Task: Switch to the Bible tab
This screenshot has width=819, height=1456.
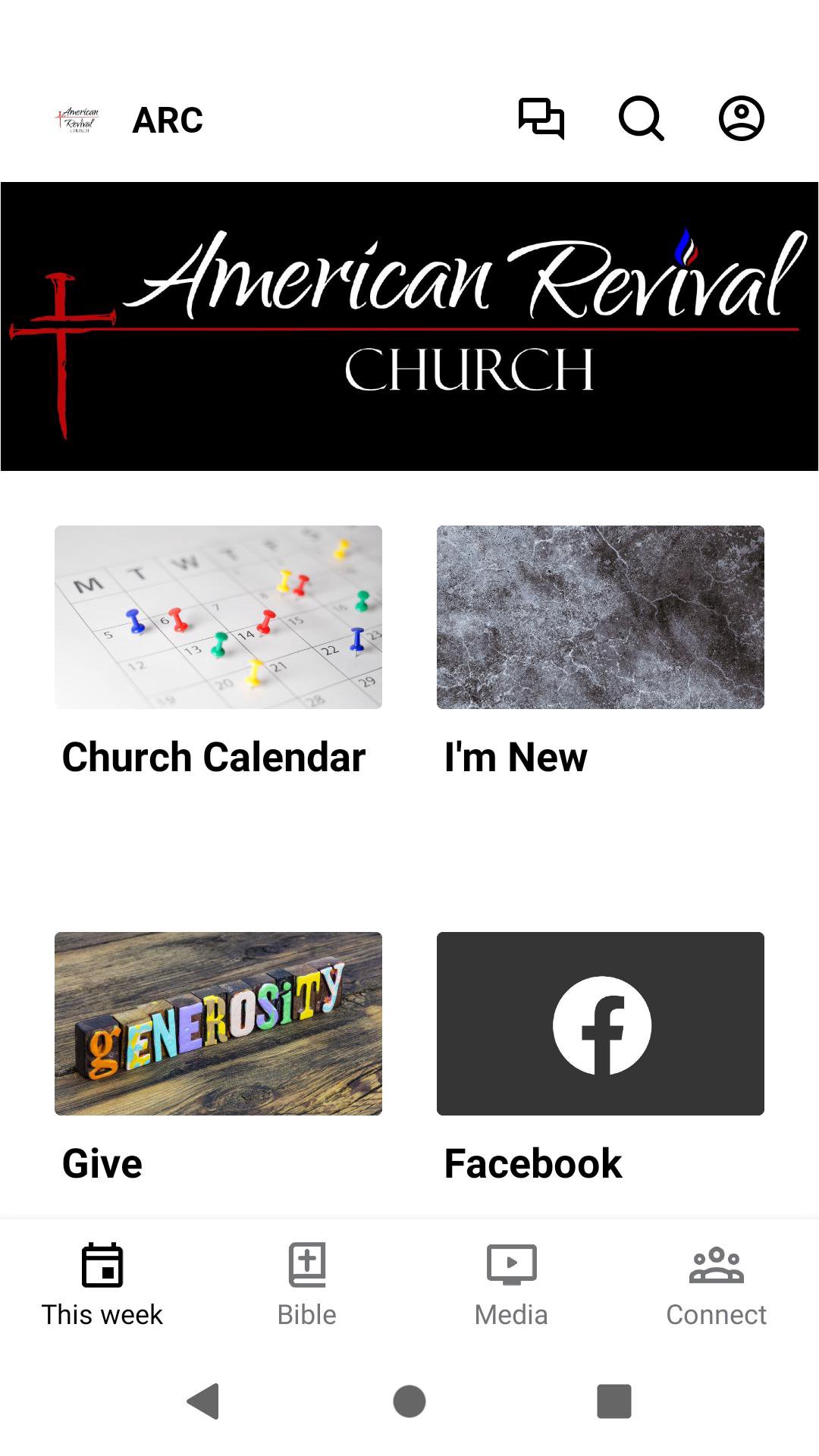Action: click(307, 1285)
